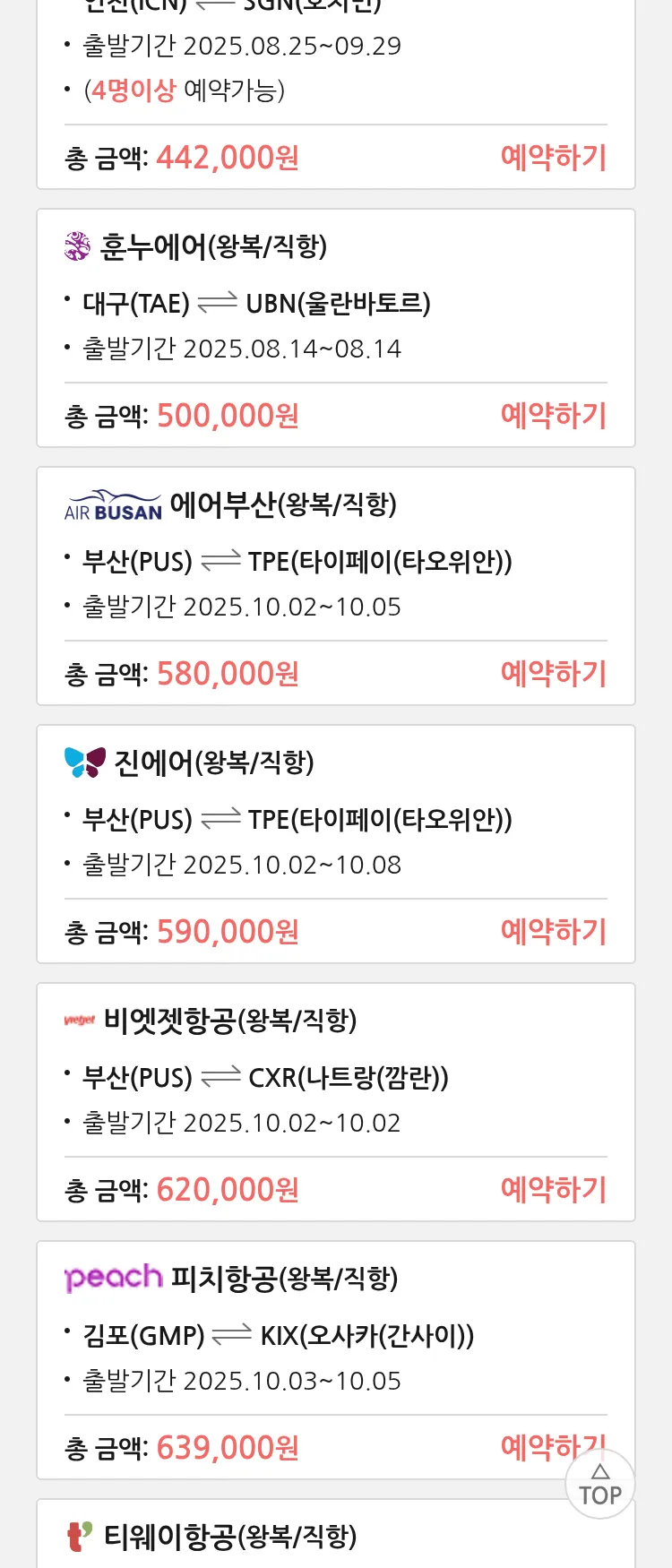
Task: Book the 피치항공 Gimpo–Osaka flight
Action: coord(538,1446)
